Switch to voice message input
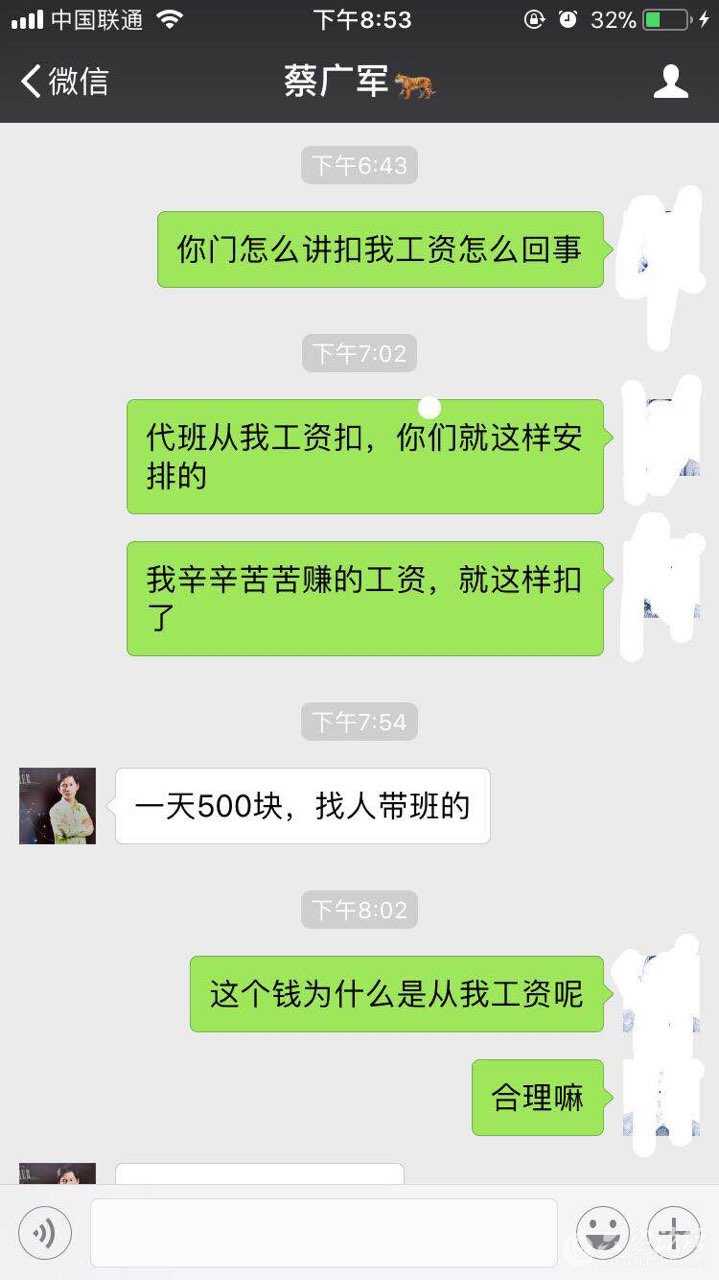The image size is (719, 1280). pos(45,1233)
